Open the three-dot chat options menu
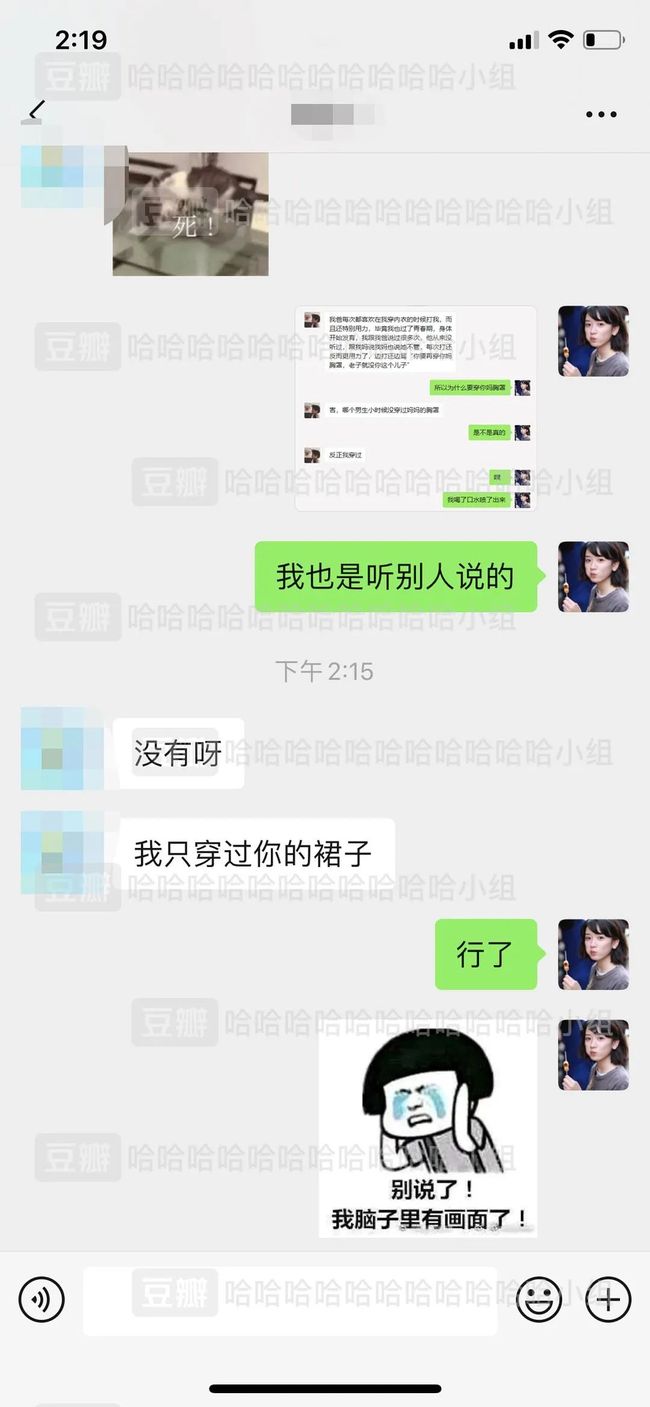Screen dimensions: 650x1407 [x=601, y=114]
